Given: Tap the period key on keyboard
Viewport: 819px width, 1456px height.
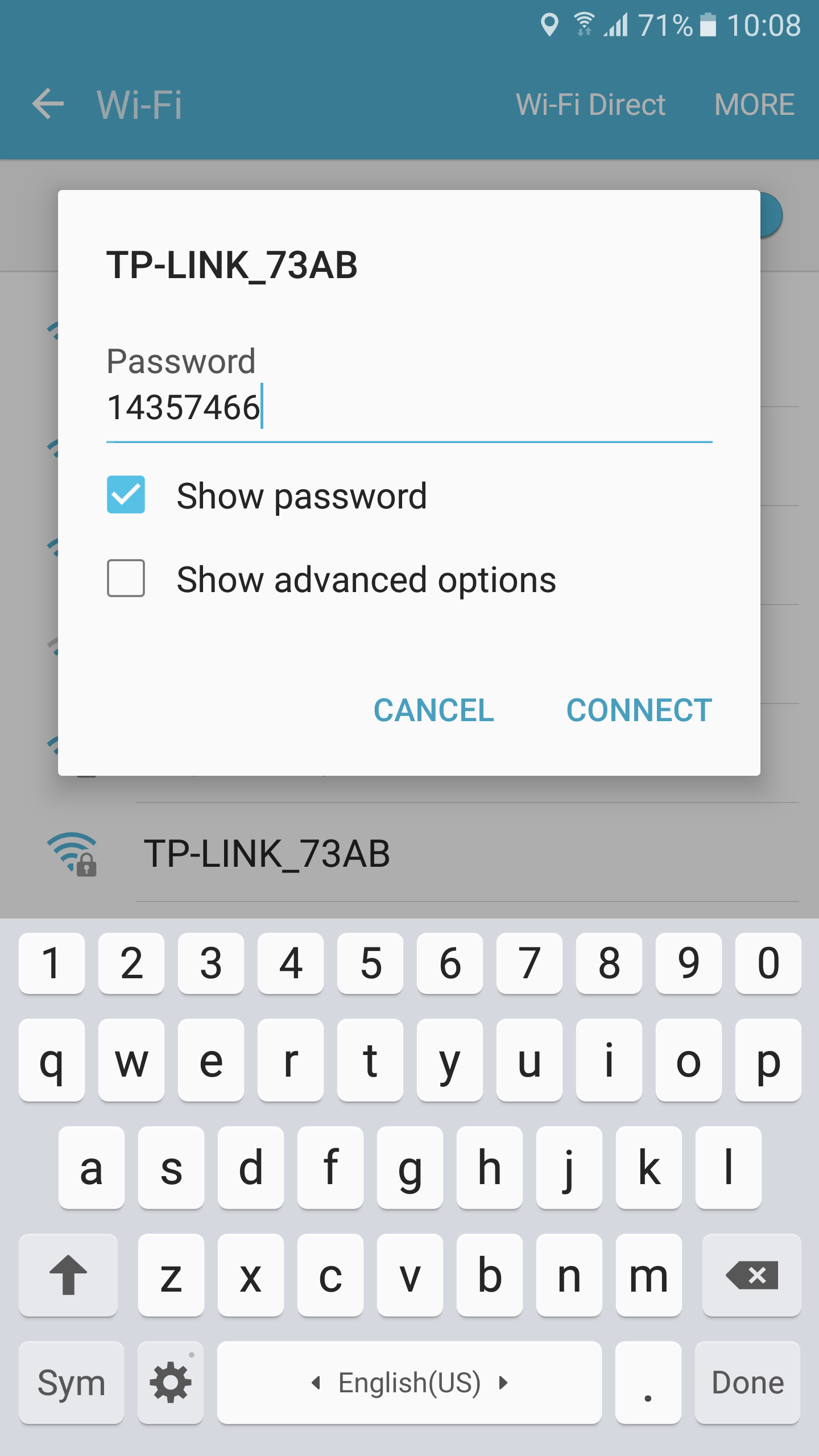Looking at the screenshot, I should [648, 1383].
